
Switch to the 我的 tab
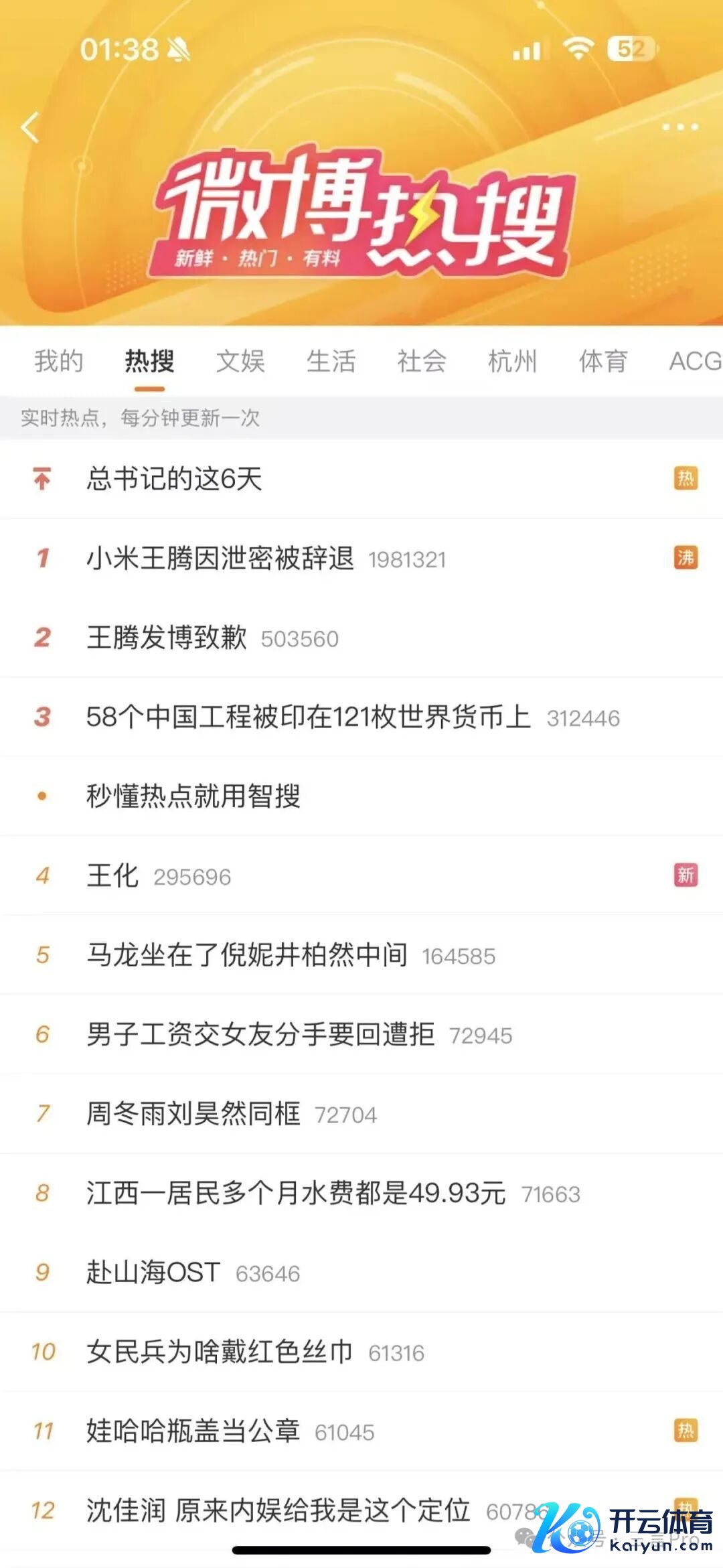[59, 361]
